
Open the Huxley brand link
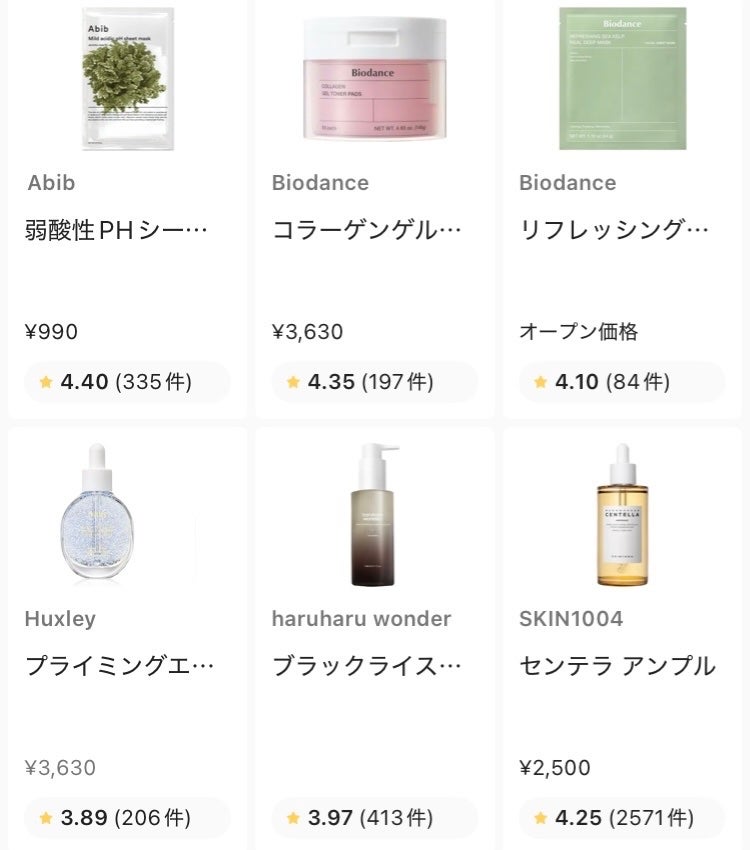[x=59, y=619]
